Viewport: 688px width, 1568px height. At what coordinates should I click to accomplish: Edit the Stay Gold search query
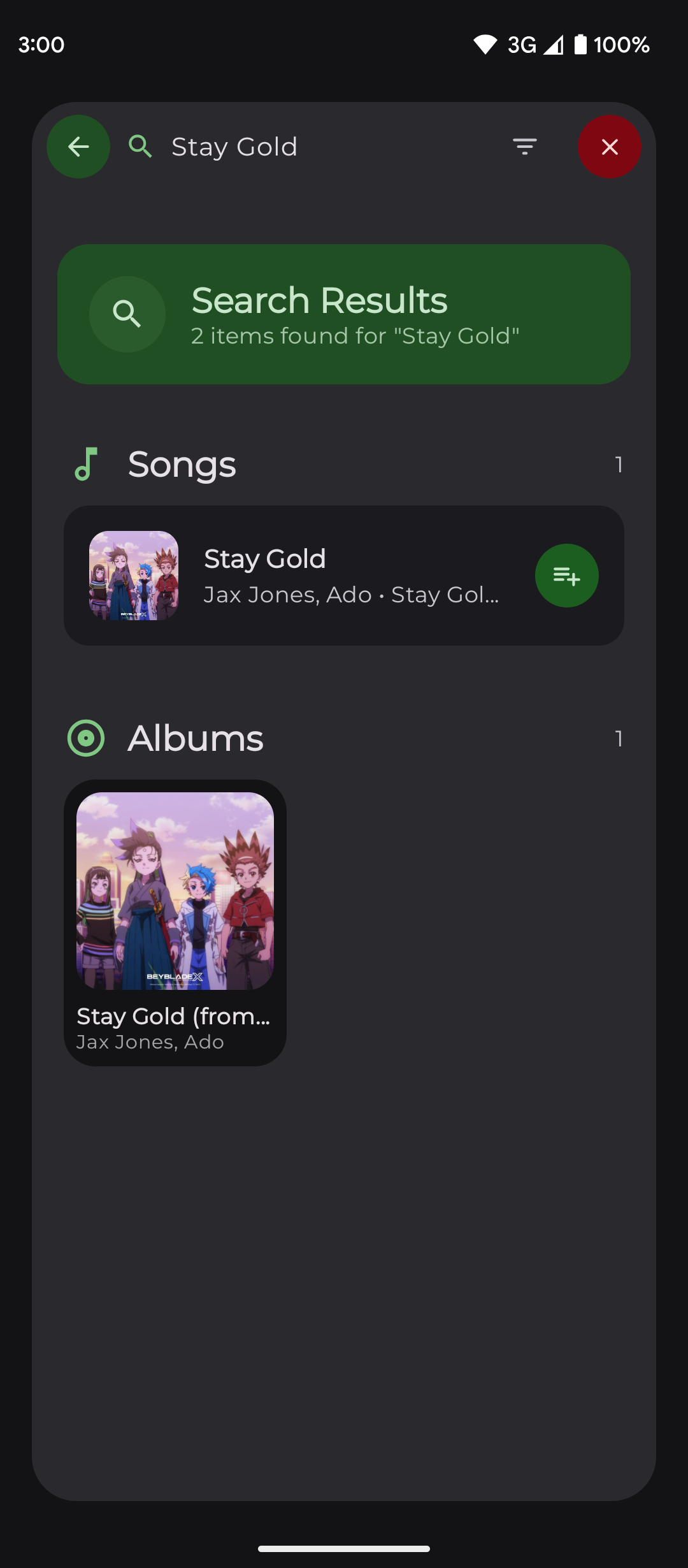[319, 147]
